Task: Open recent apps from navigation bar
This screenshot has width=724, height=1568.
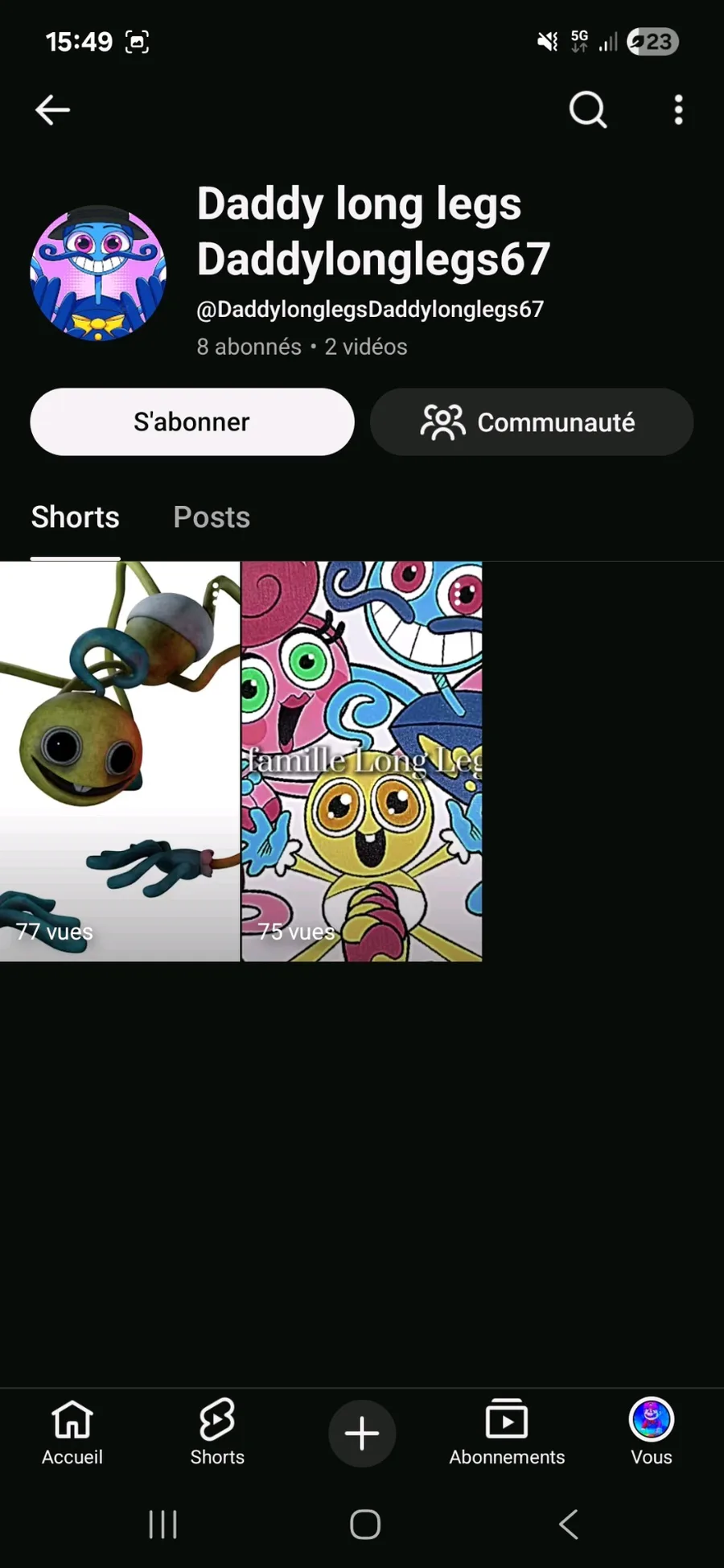Action: [x=163, y=1524]
